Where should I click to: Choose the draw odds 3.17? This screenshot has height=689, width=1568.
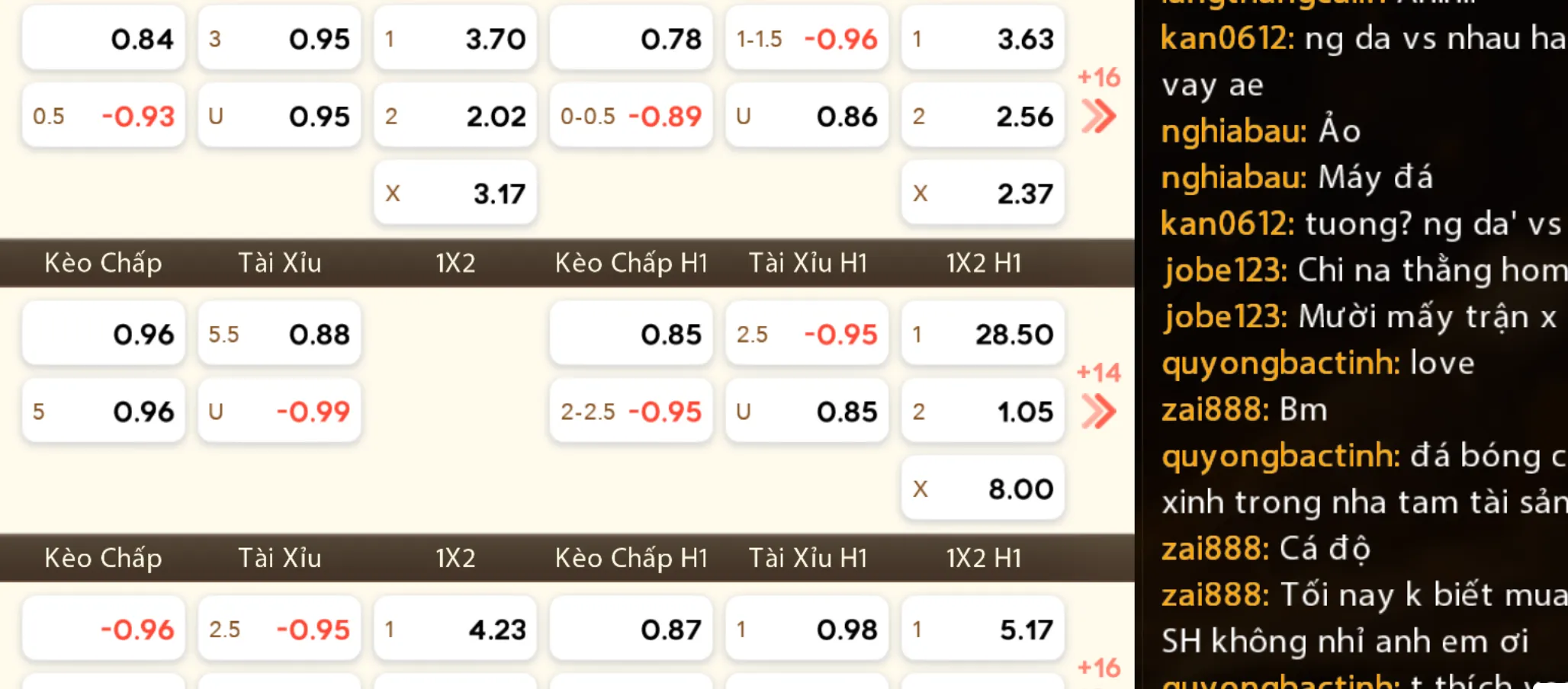click(455, 194)
